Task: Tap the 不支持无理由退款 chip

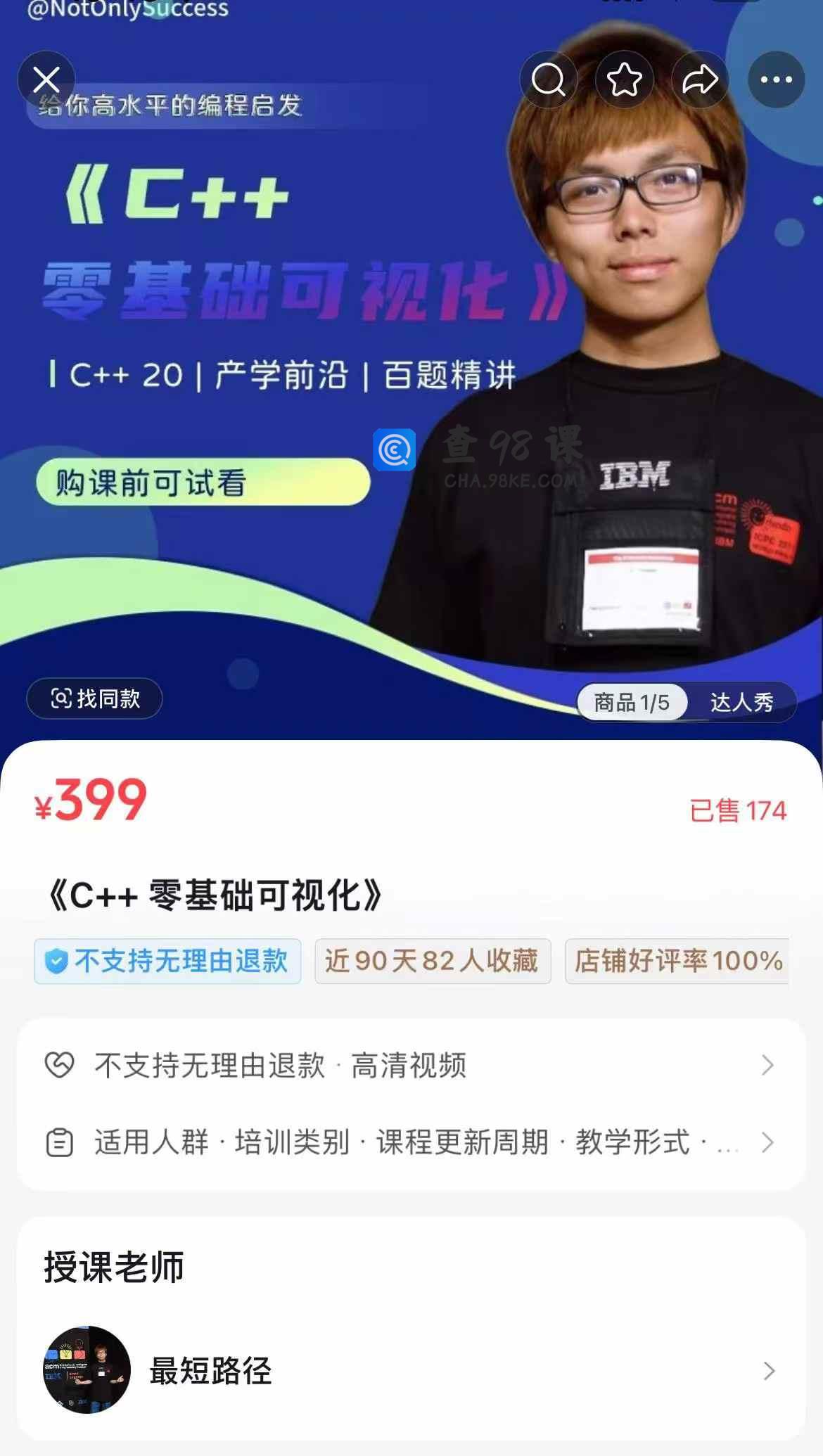Action: pos(167,961)
